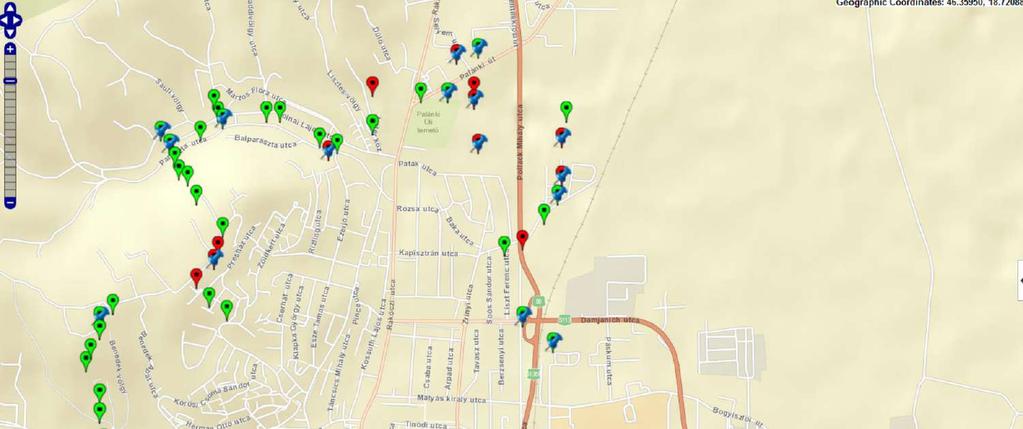
Task: Zoom in with the plus button
Action: coord(10,49)
